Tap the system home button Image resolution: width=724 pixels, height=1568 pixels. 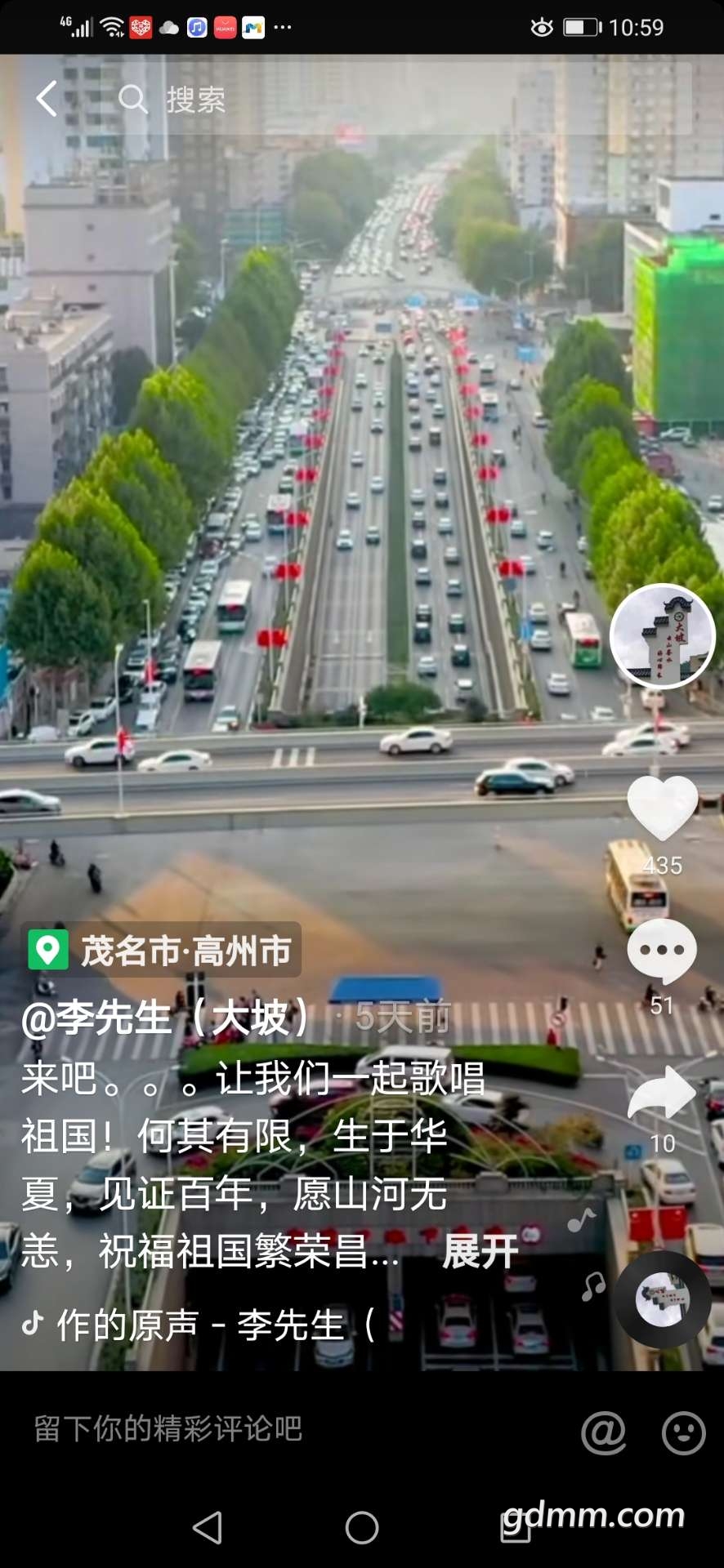(362, 1527)
